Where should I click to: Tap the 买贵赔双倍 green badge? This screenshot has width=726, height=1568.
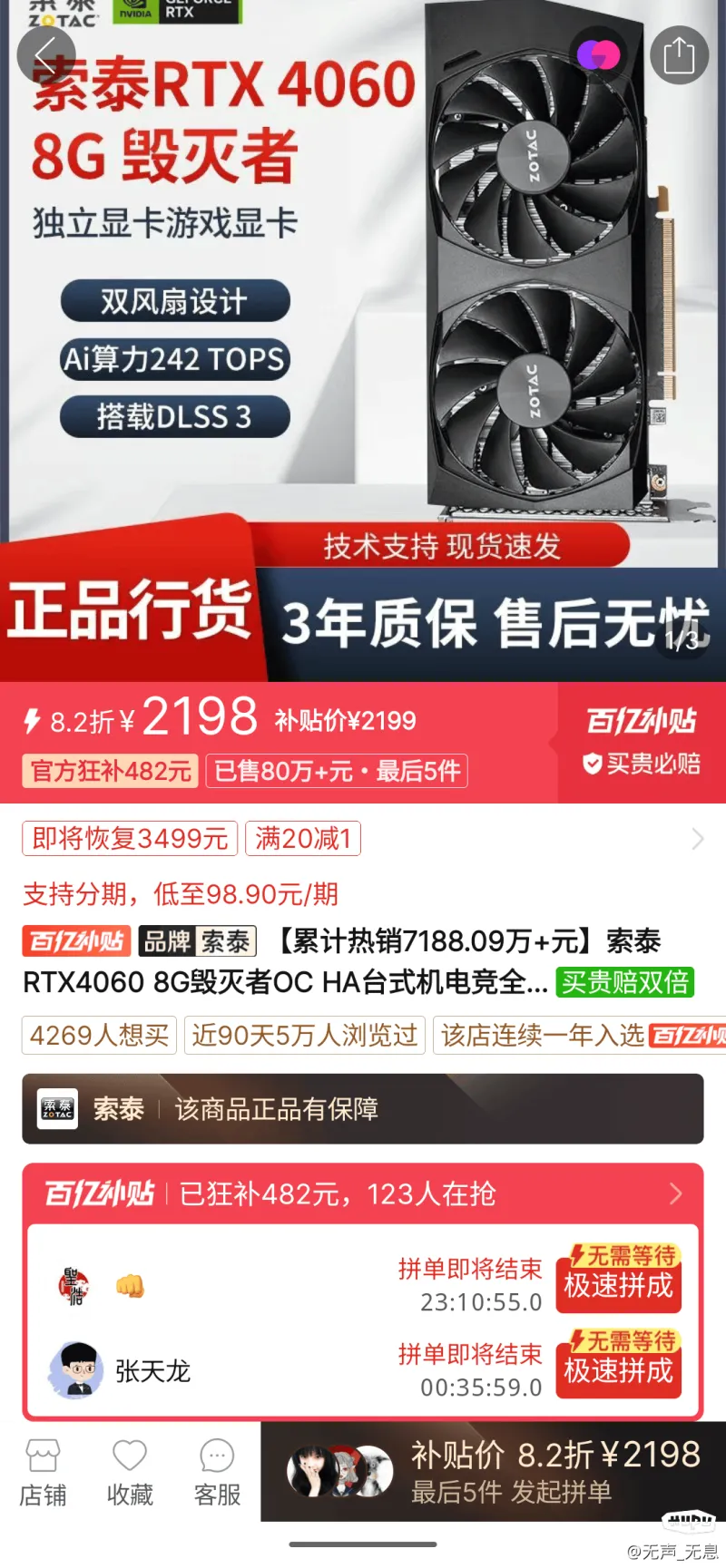coord(624,982)
